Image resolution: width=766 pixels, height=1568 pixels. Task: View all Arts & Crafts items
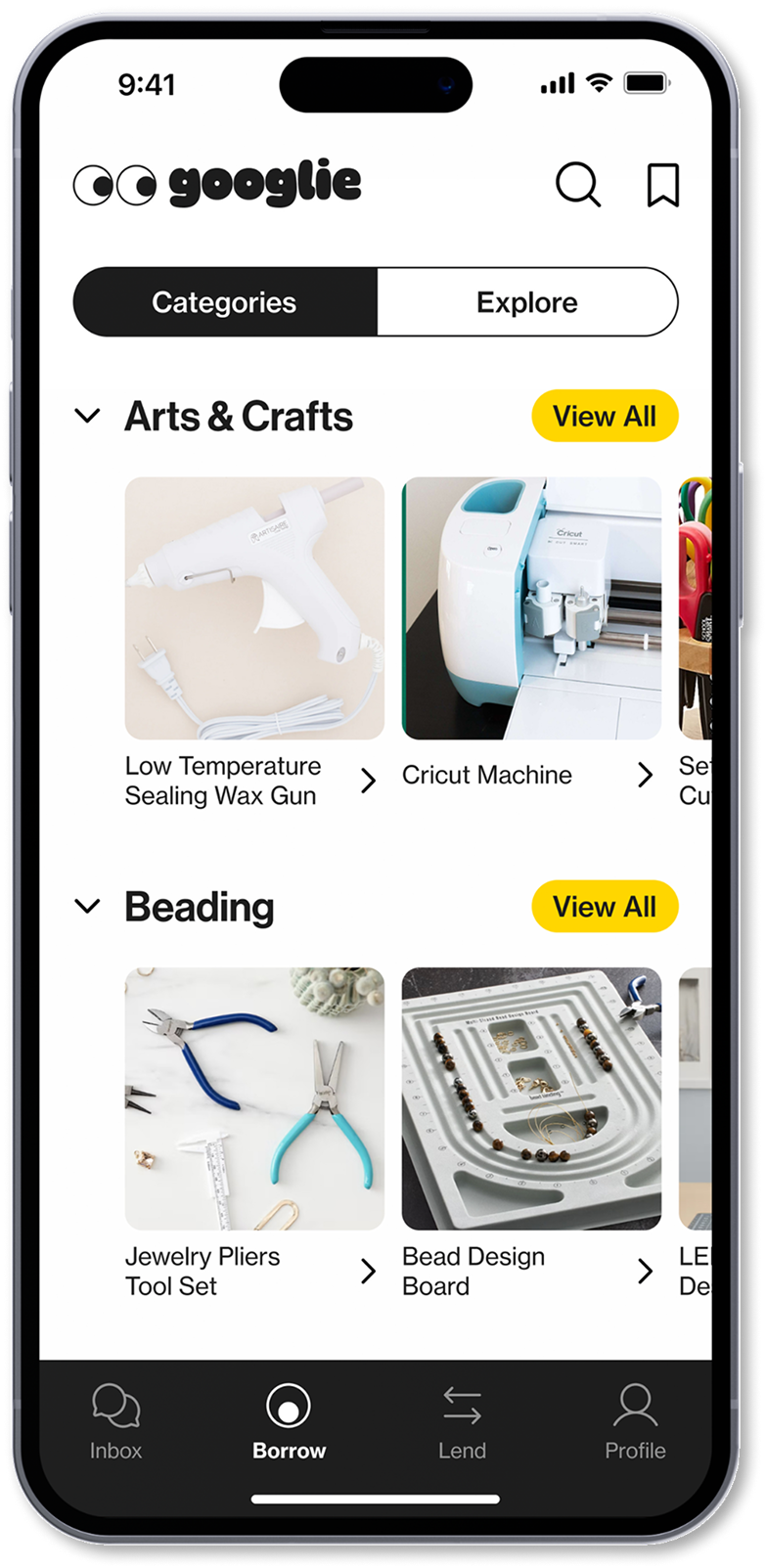point(605,416)
